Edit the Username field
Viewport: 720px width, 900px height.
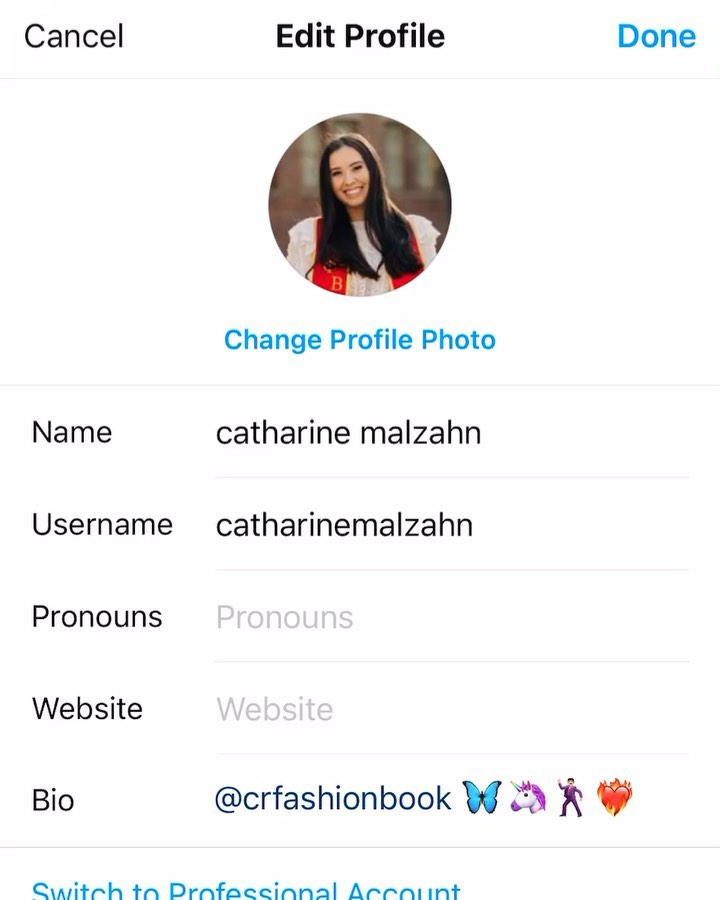coord(450,525)
